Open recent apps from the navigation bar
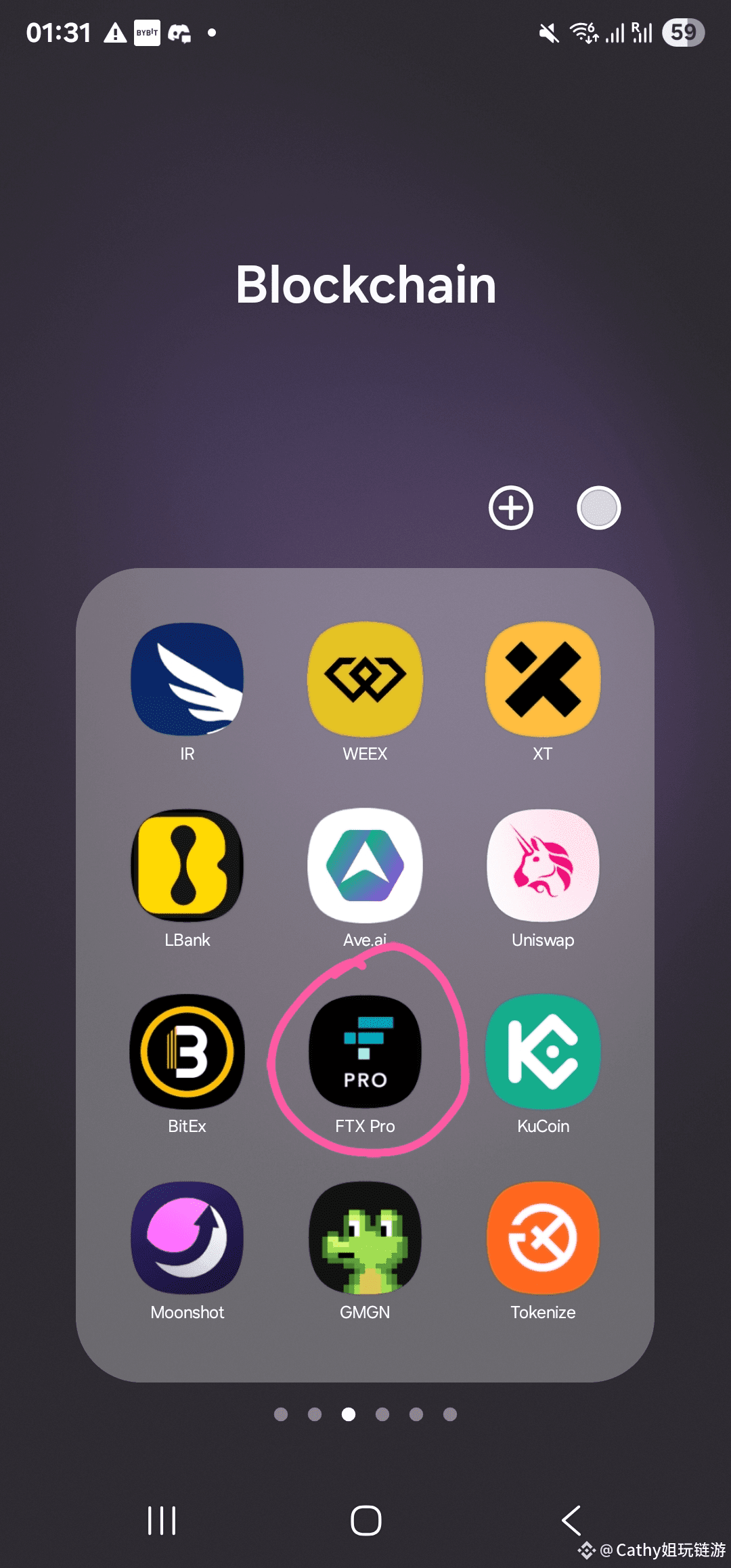 [162, 1521]
